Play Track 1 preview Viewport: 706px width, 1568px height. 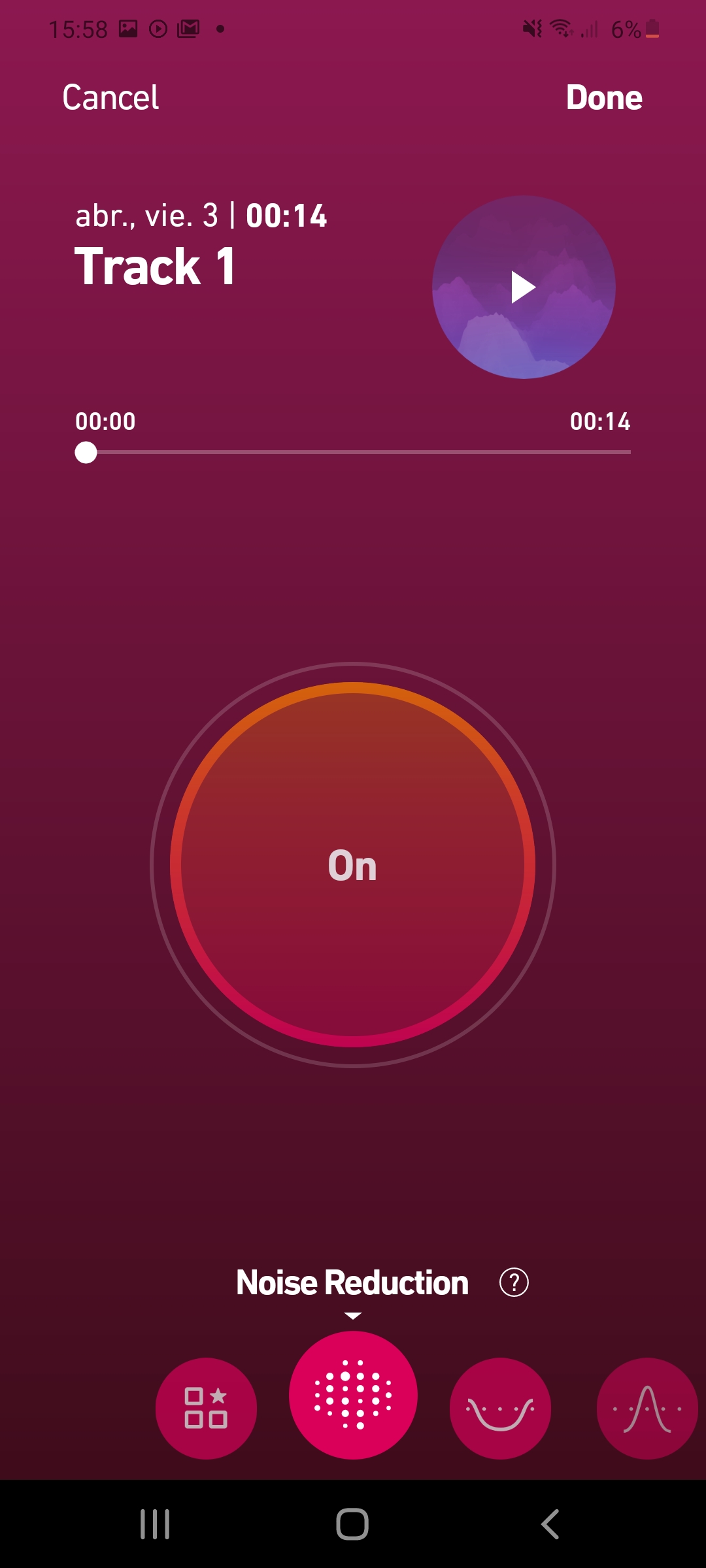(524, 287)
